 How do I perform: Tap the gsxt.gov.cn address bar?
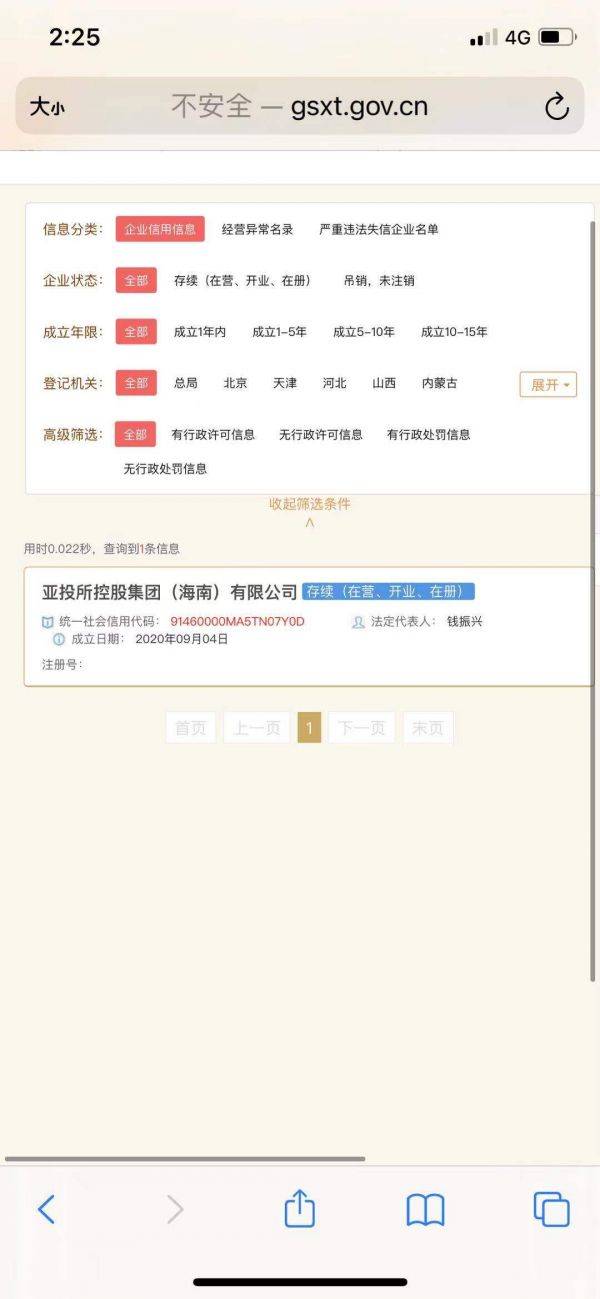(300, 106)
